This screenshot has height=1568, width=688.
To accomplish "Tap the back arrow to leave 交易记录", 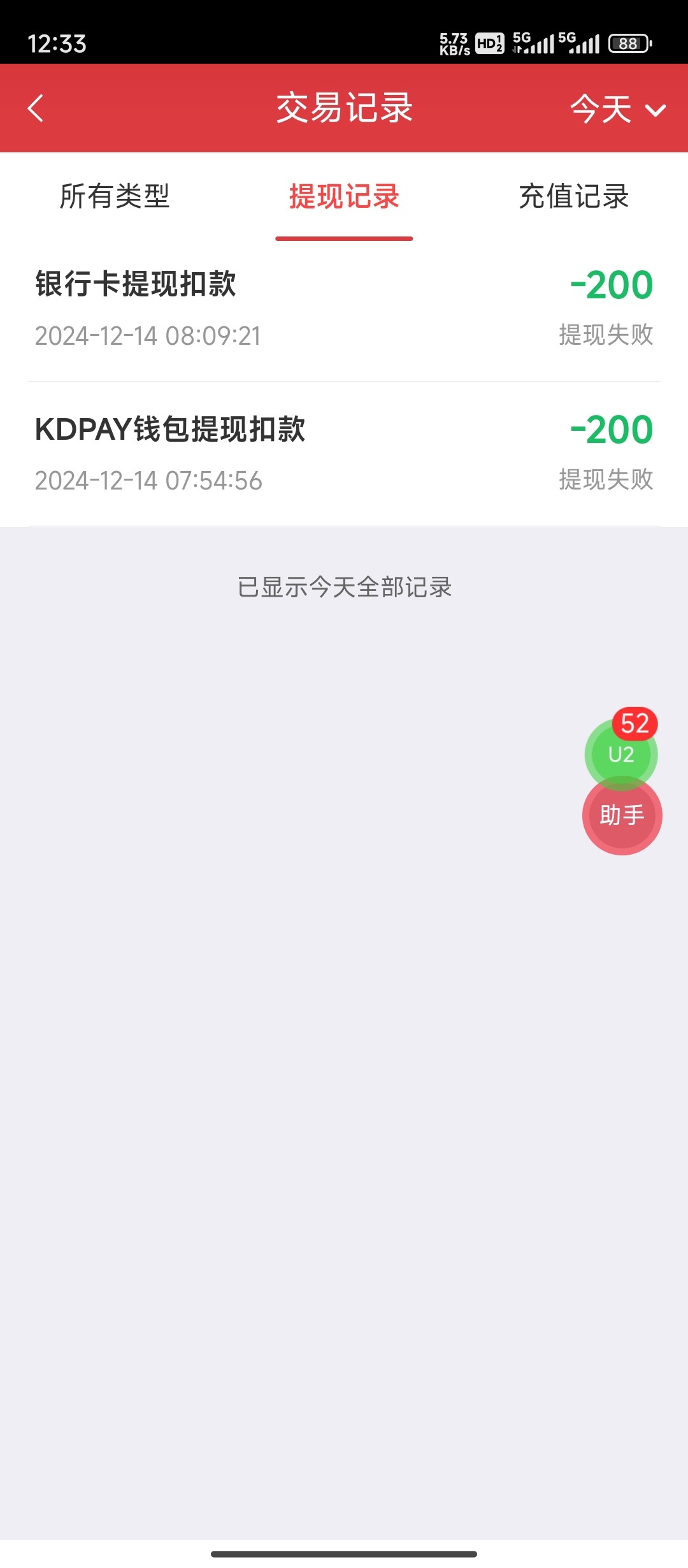I will click(x=36, y=109).
